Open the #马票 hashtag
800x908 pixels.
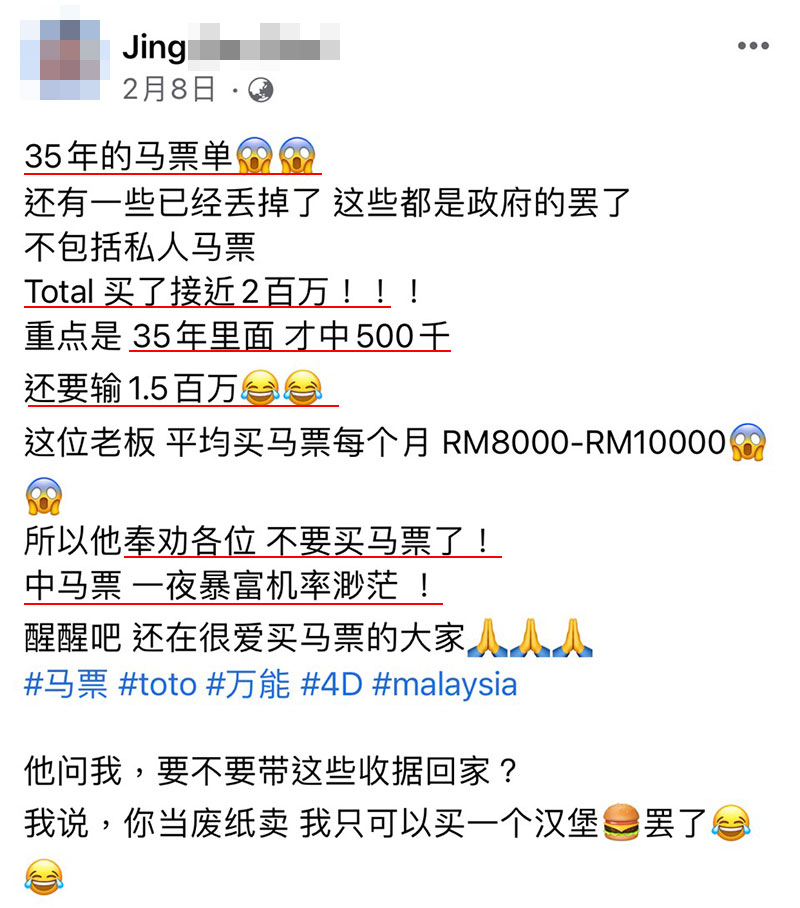tap(65, 685)
